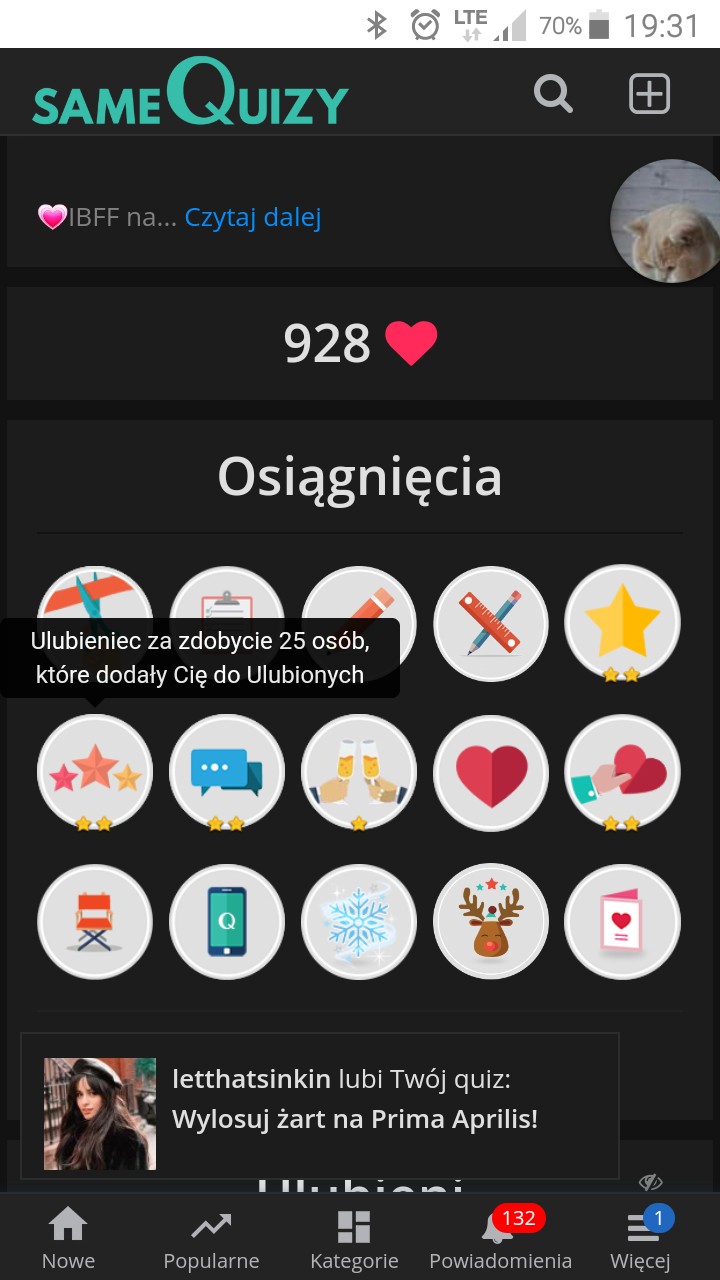This screenshot has height=1280, width=720.
Task: Tap the sameQuizy logo to go home
Action: pyautogui.click(x=190, y=95)
